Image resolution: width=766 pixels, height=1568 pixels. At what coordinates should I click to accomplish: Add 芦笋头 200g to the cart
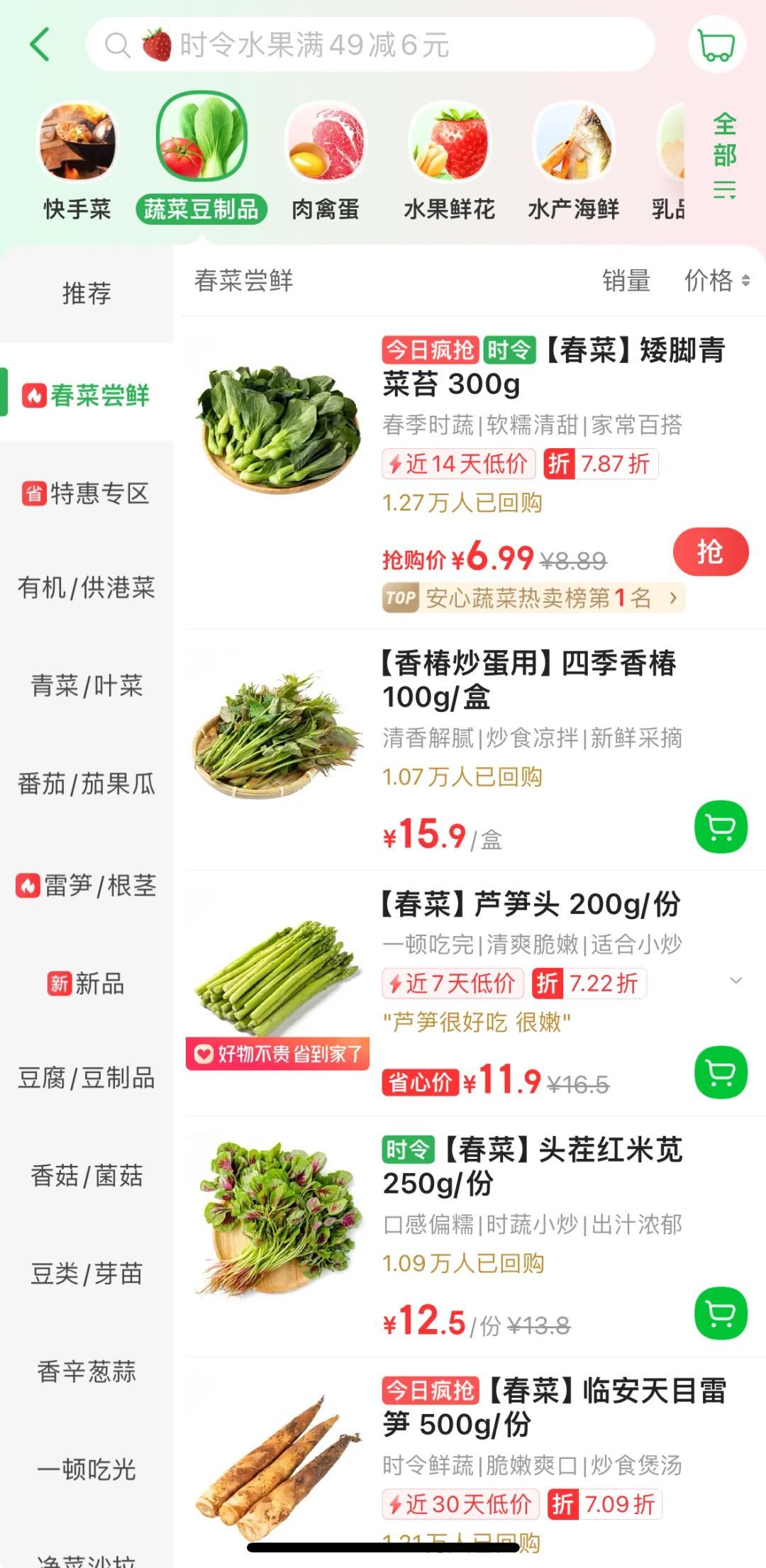click(x=721, y=1072)
